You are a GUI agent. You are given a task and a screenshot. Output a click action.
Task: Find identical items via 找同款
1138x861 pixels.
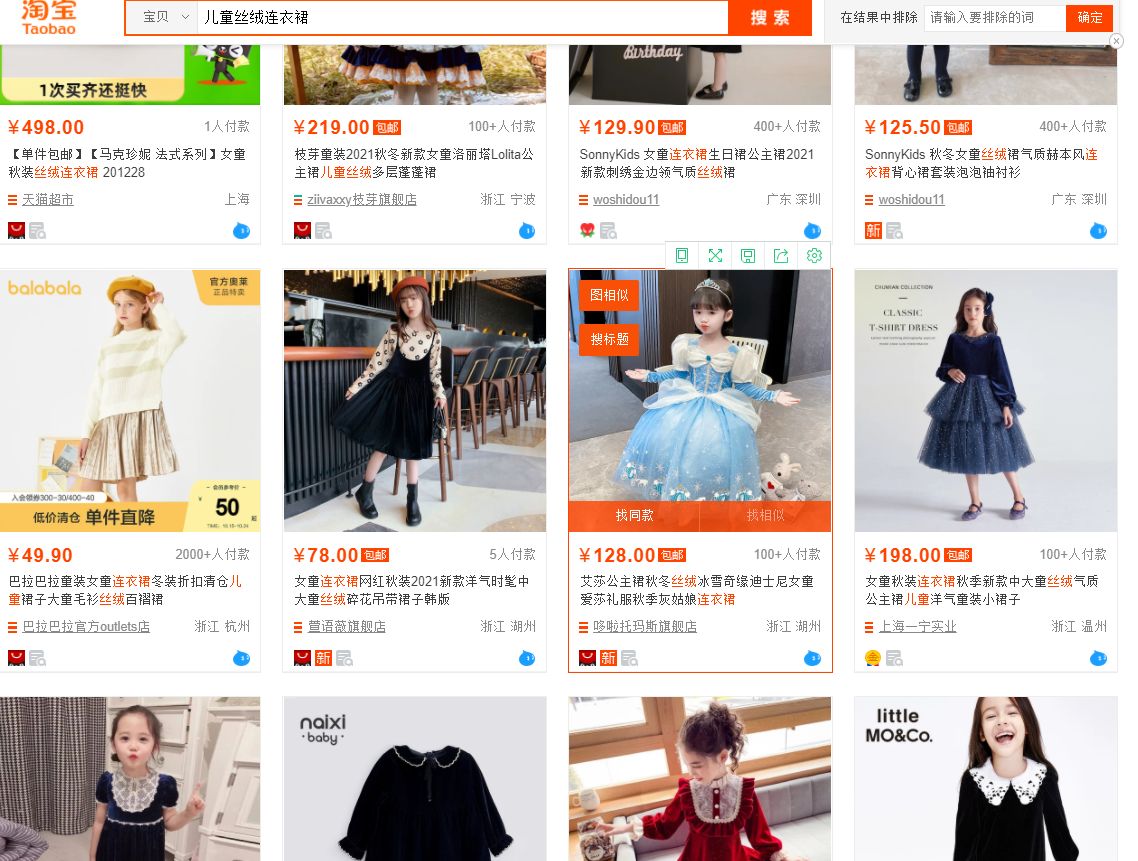(x=634, y=516)
